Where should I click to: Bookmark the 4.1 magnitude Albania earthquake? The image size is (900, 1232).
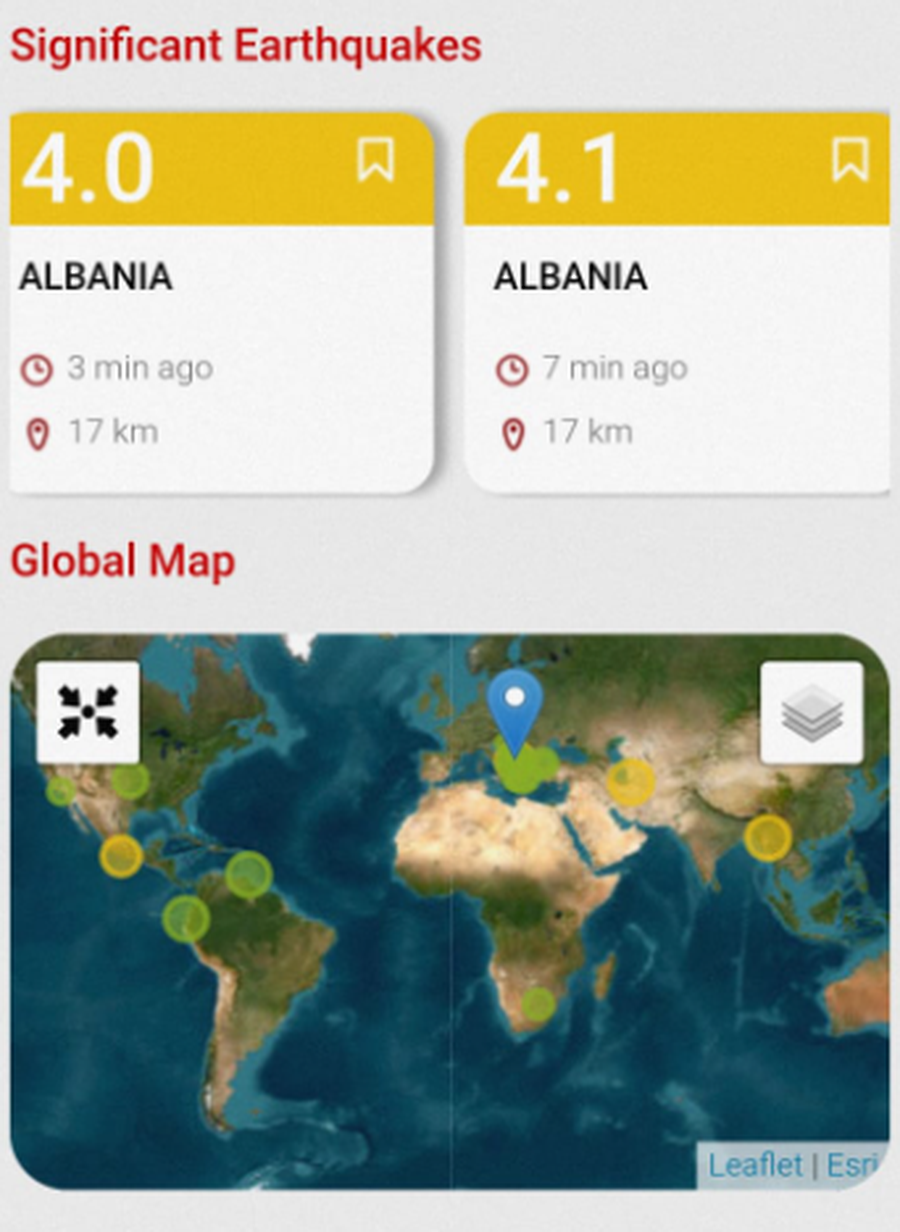[849, 160]
